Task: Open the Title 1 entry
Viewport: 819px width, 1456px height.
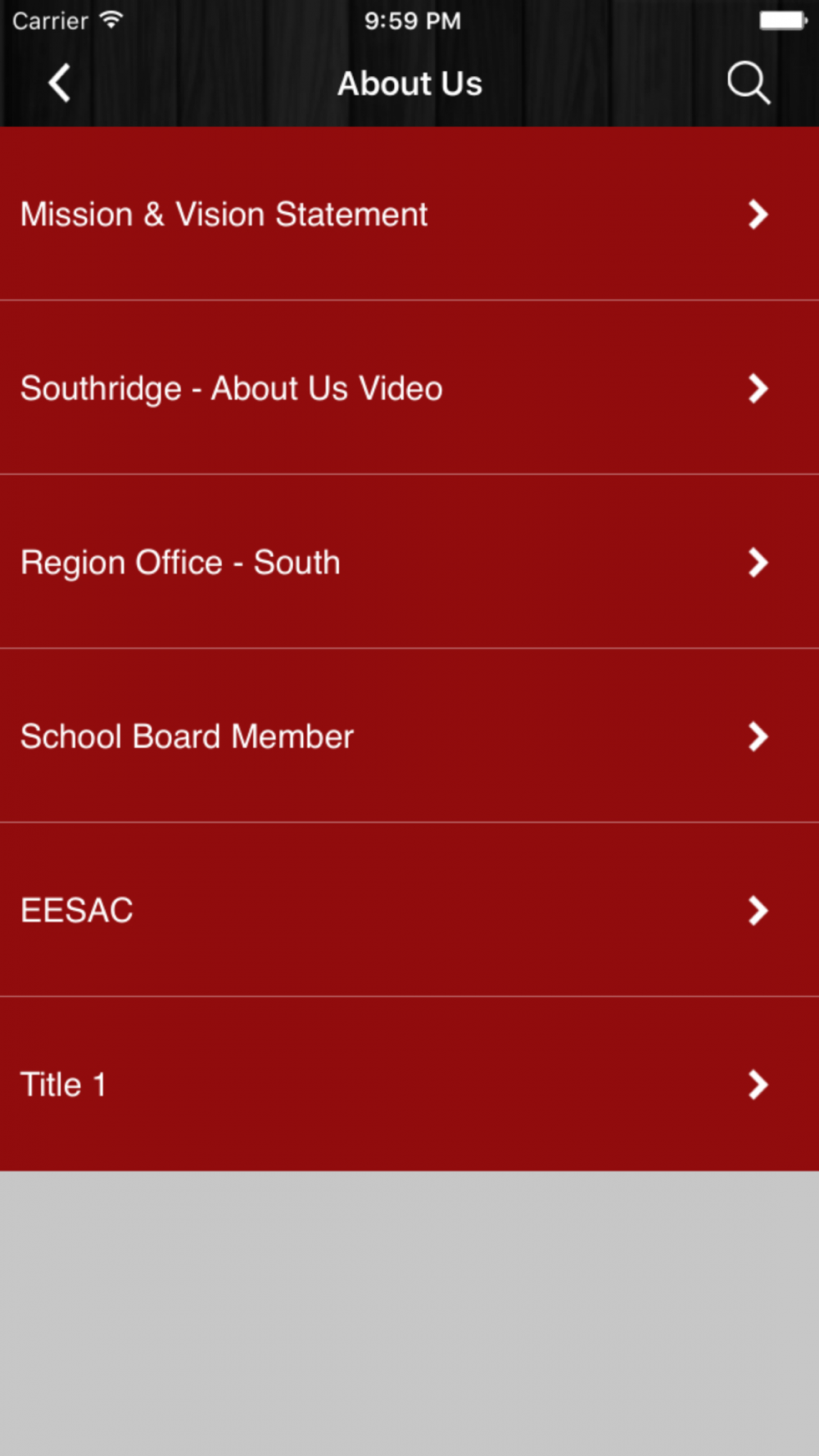Action: tap(409, 1084)
